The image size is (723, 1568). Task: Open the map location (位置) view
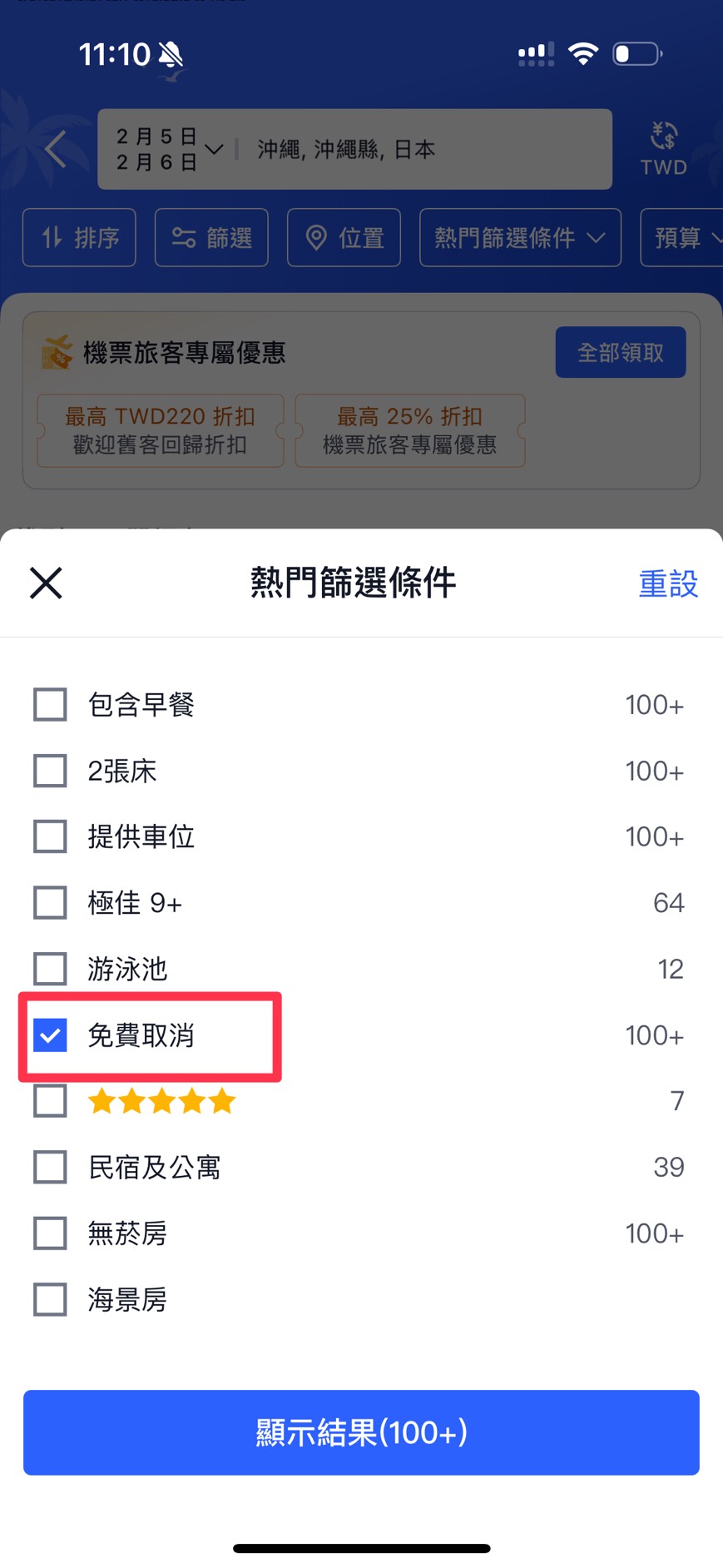[344, 238]
